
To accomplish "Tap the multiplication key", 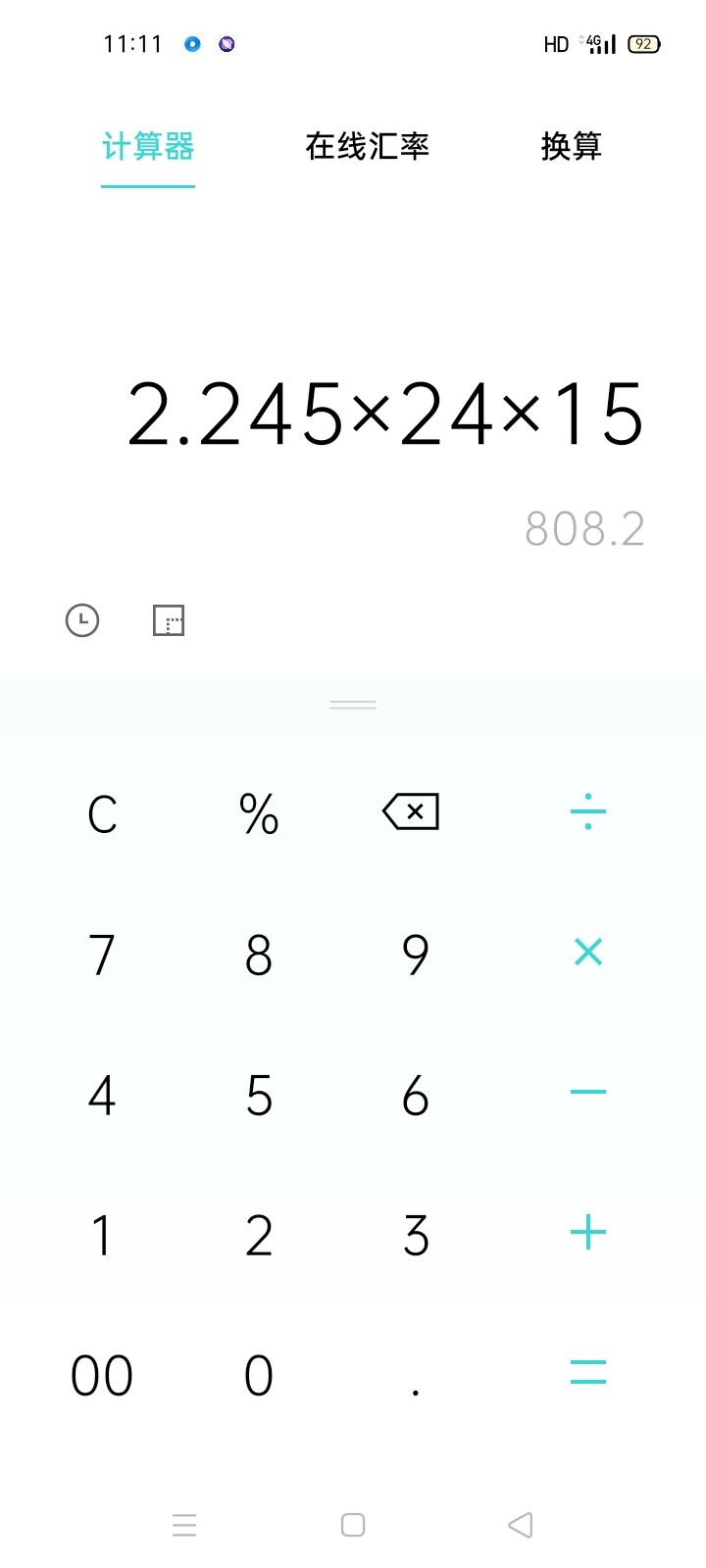I will click(588, 953).
